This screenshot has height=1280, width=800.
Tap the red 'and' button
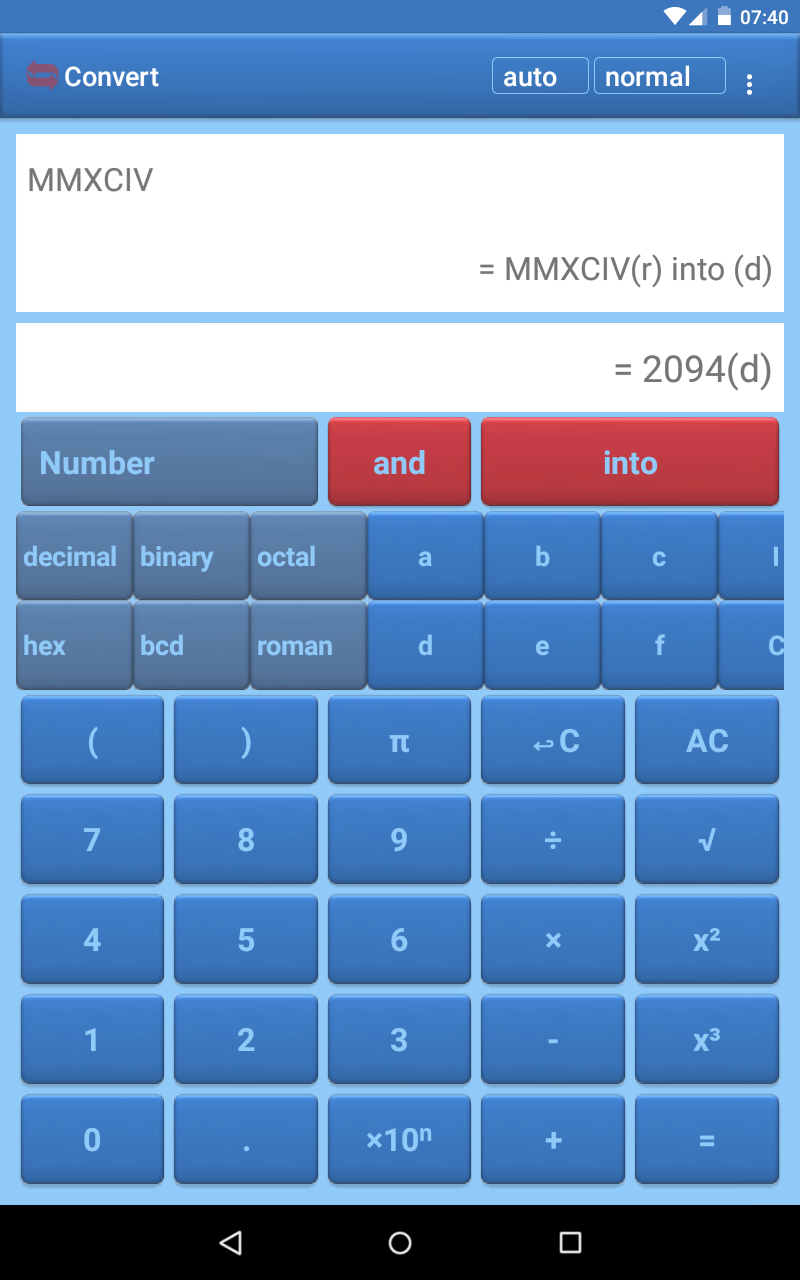click(x=399, y=462)
